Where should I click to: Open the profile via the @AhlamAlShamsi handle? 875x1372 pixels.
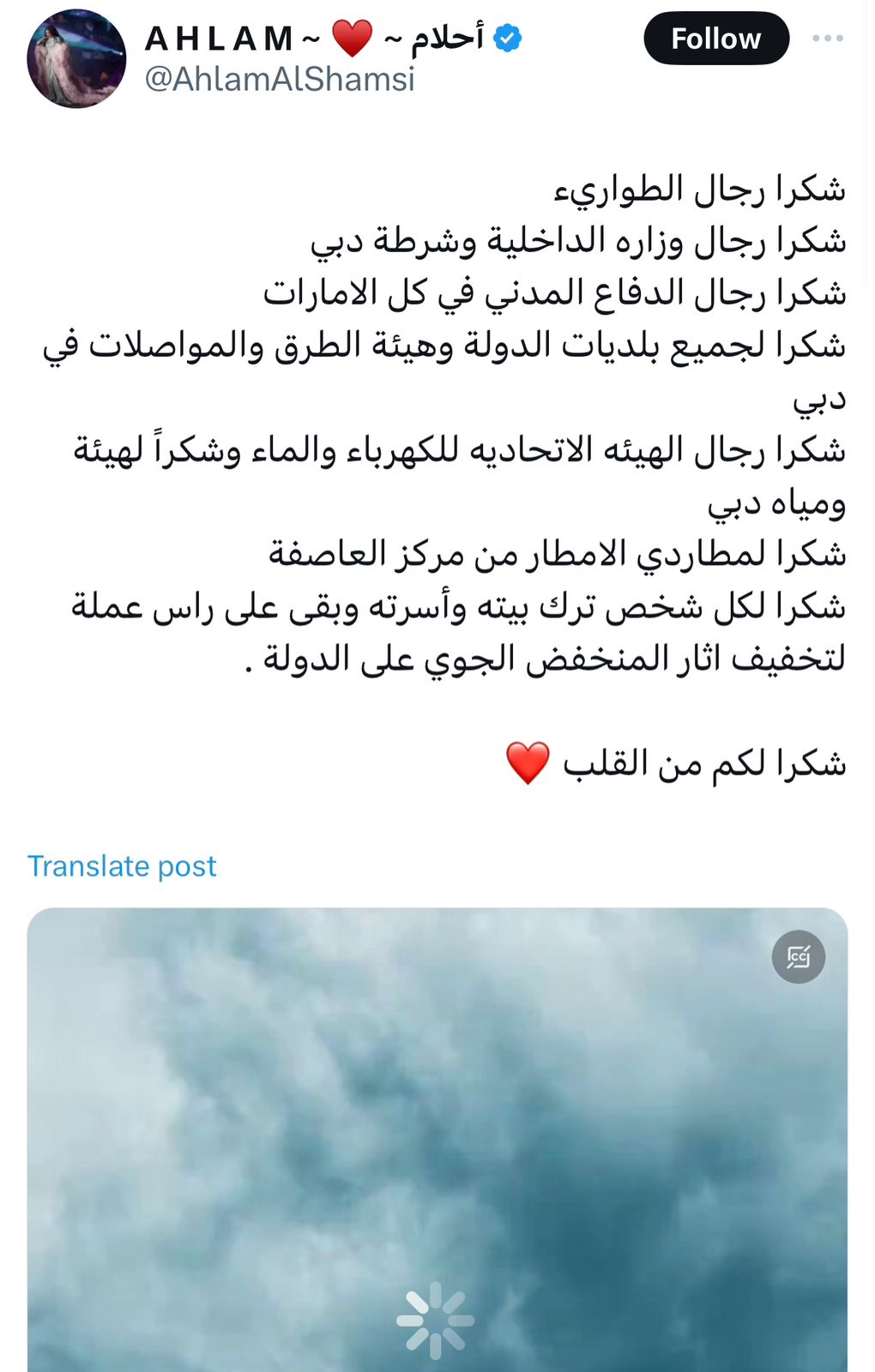279,81
